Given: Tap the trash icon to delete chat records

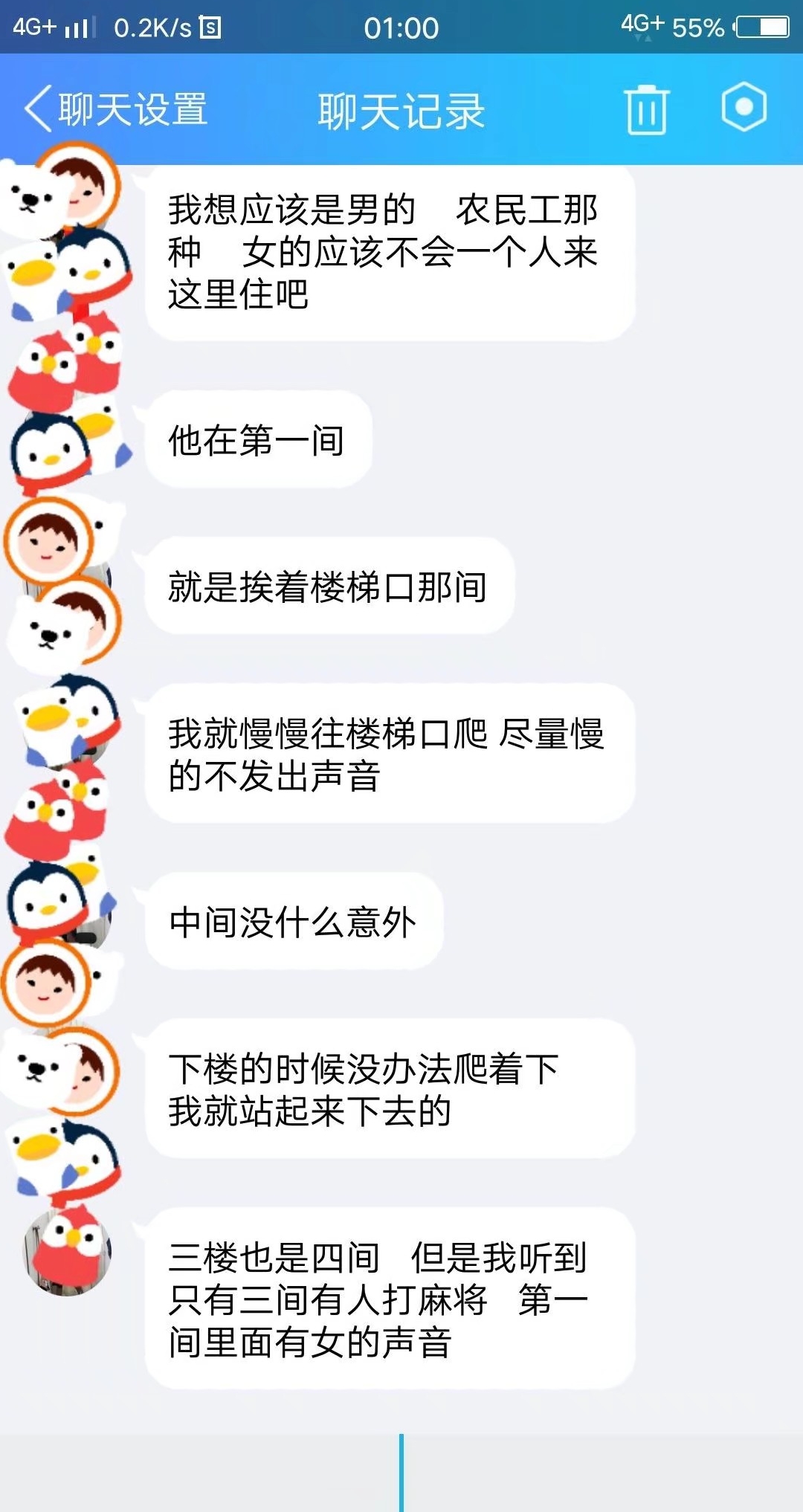Looking at the screenshot, I should tap(646, 109).
